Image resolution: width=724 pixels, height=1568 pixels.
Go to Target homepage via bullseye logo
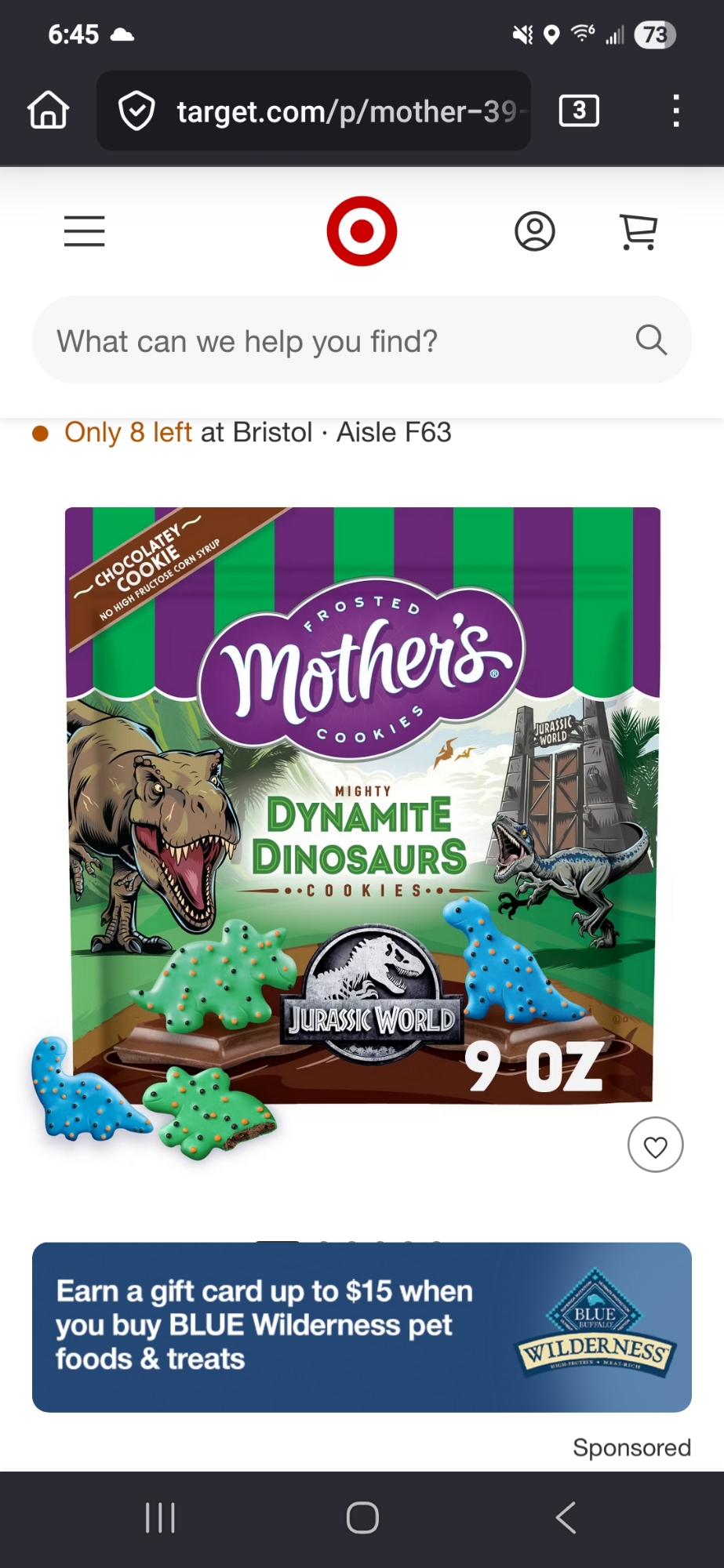[x=362, y=231]
